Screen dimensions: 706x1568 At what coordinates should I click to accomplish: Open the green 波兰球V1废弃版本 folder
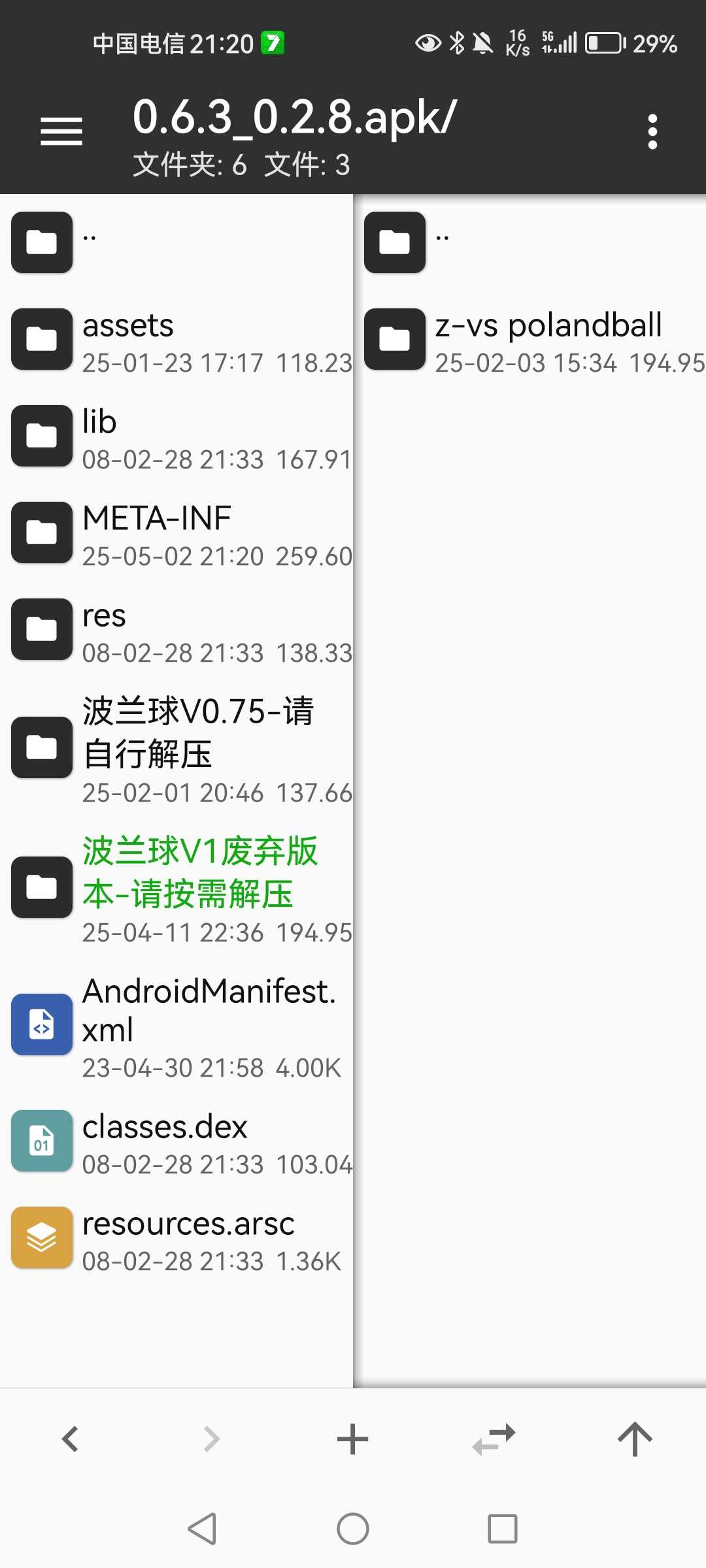[x=176, y=887]
